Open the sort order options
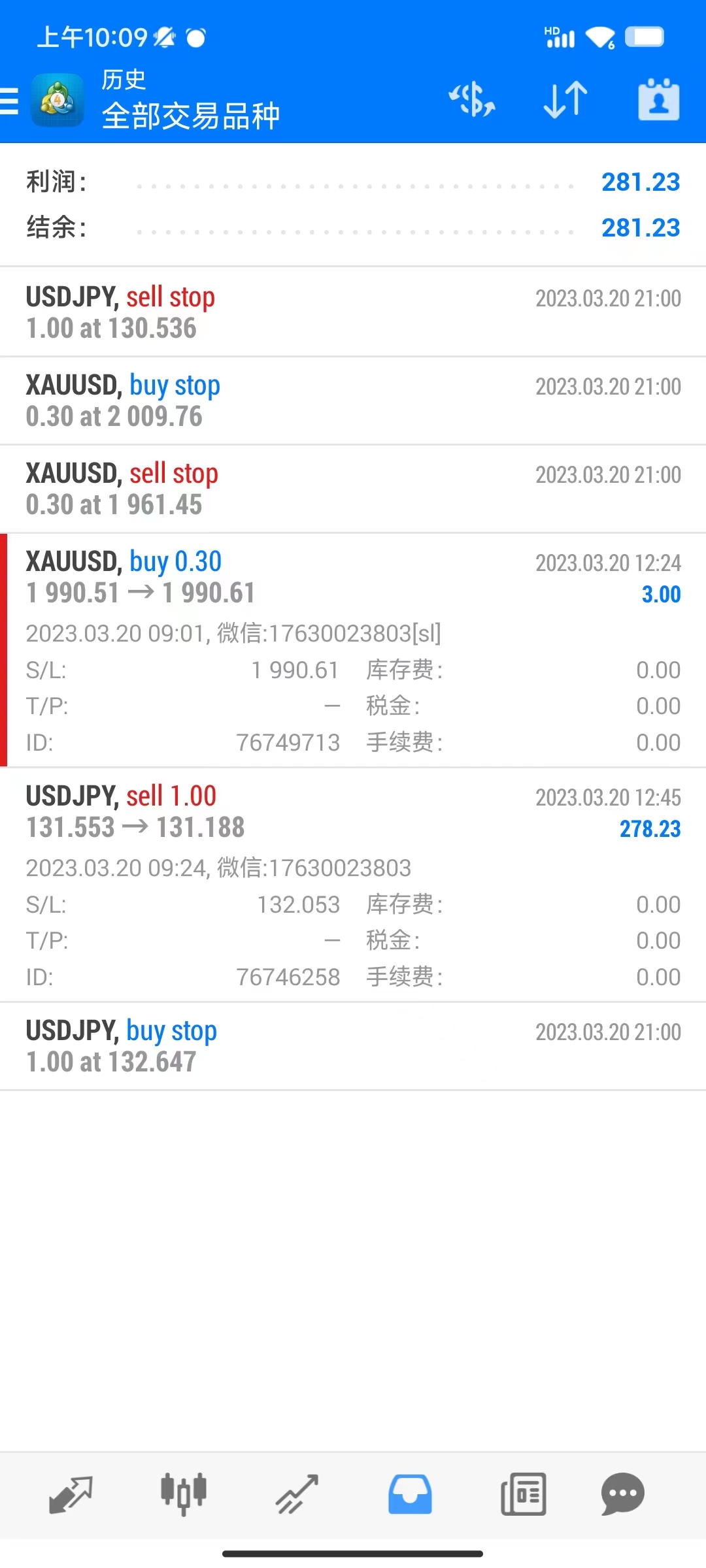 point(565,100)
